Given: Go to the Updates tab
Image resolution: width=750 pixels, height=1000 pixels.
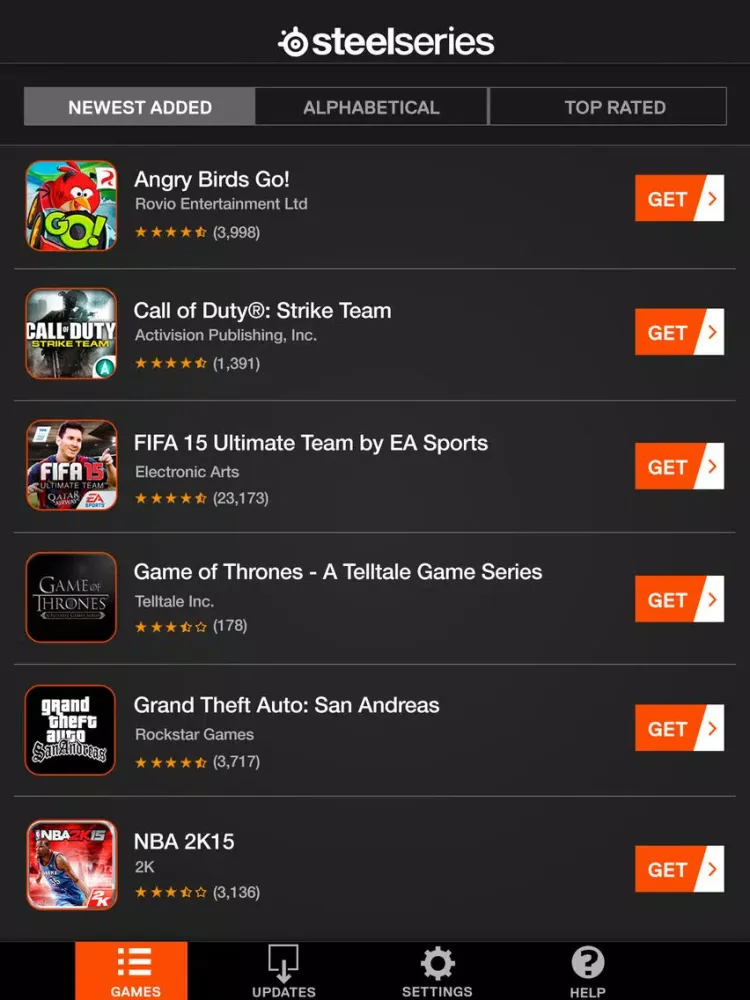Looking at the screenshot, I should tap(283, 972).
